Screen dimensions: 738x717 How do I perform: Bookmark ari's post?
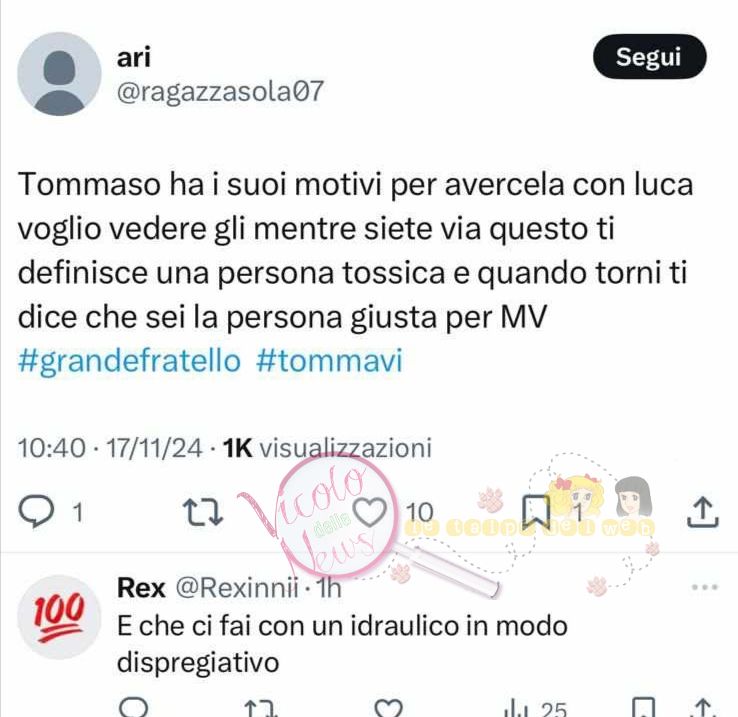(538, 512)
